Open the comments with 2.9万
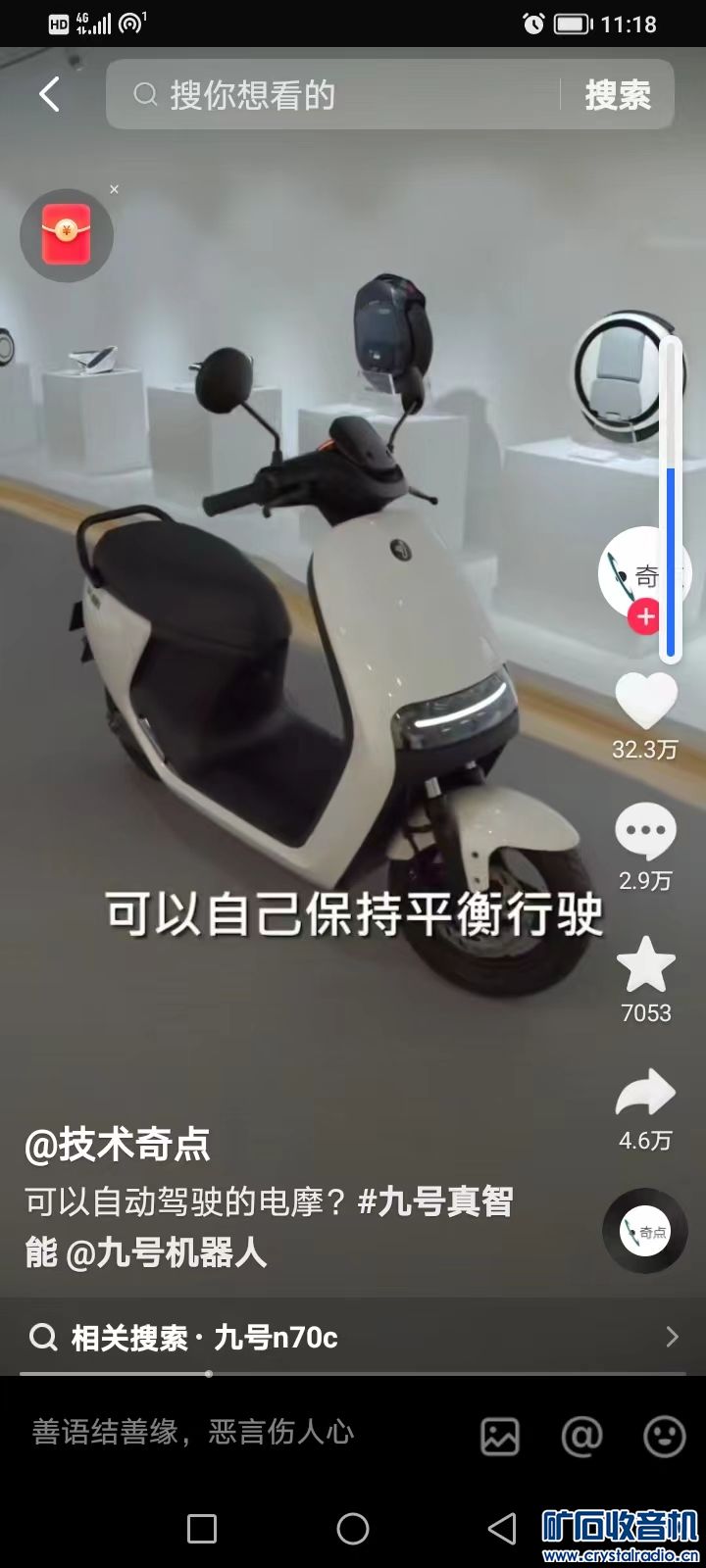706x1568 pixels. point(645,833)
